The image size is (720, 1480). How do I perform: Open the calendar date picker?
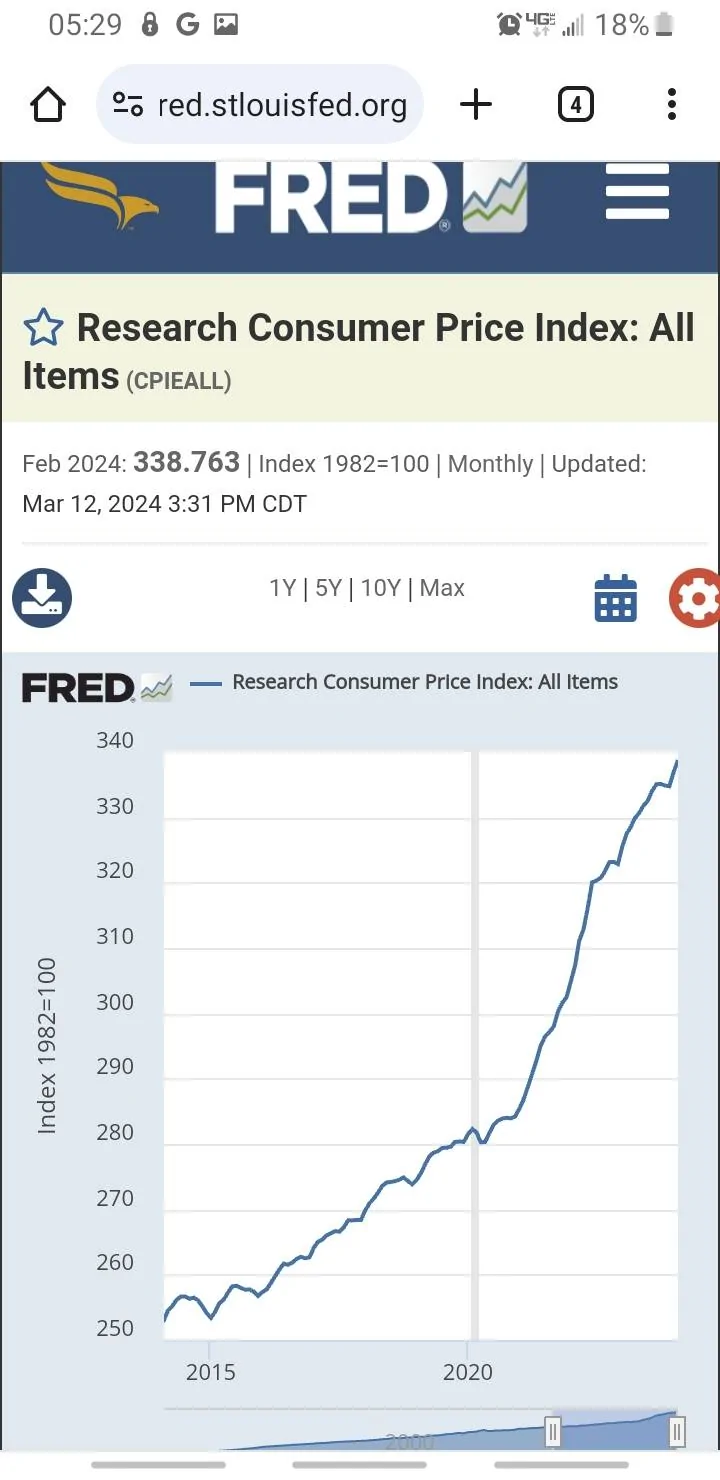pyautogui.click(x=616, y=598)
